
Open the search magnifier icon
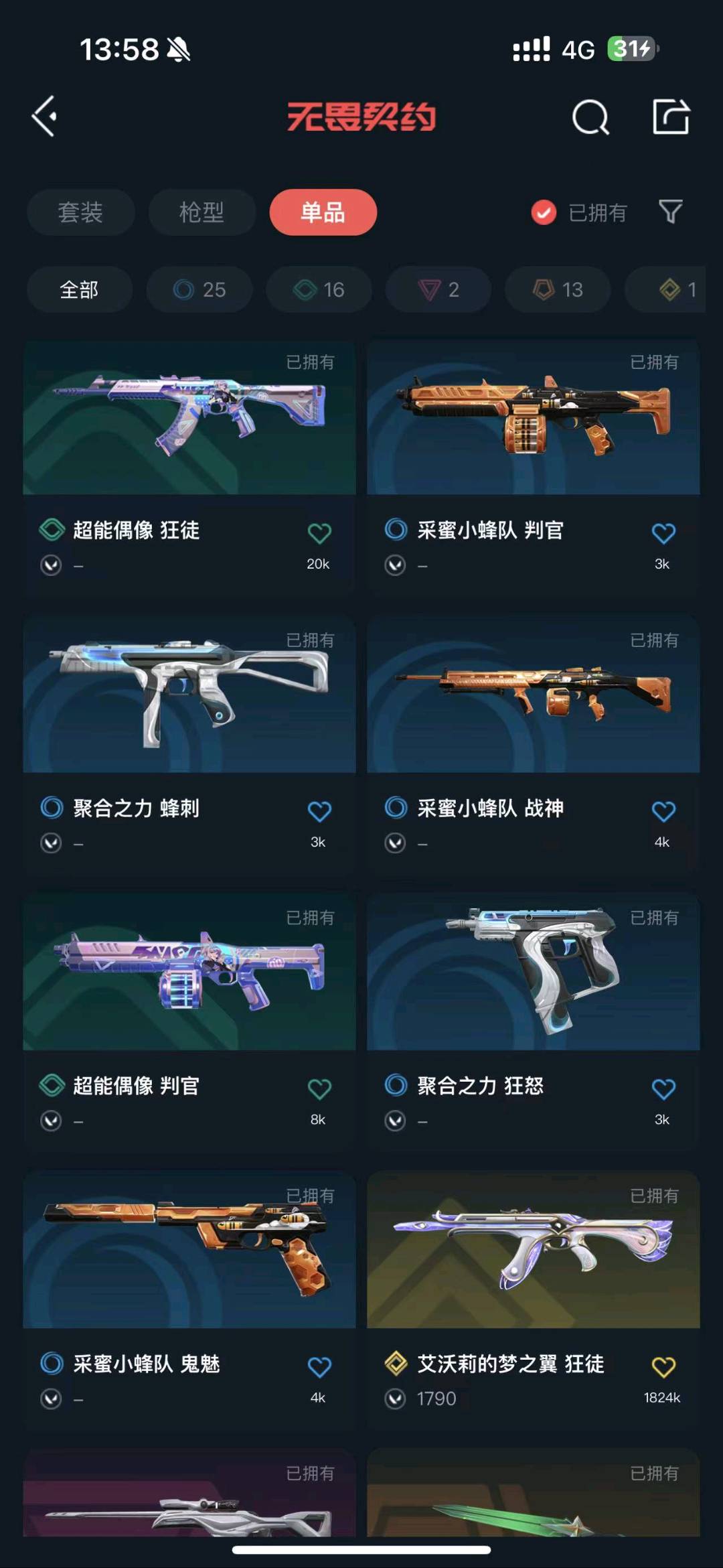point(590,118)
